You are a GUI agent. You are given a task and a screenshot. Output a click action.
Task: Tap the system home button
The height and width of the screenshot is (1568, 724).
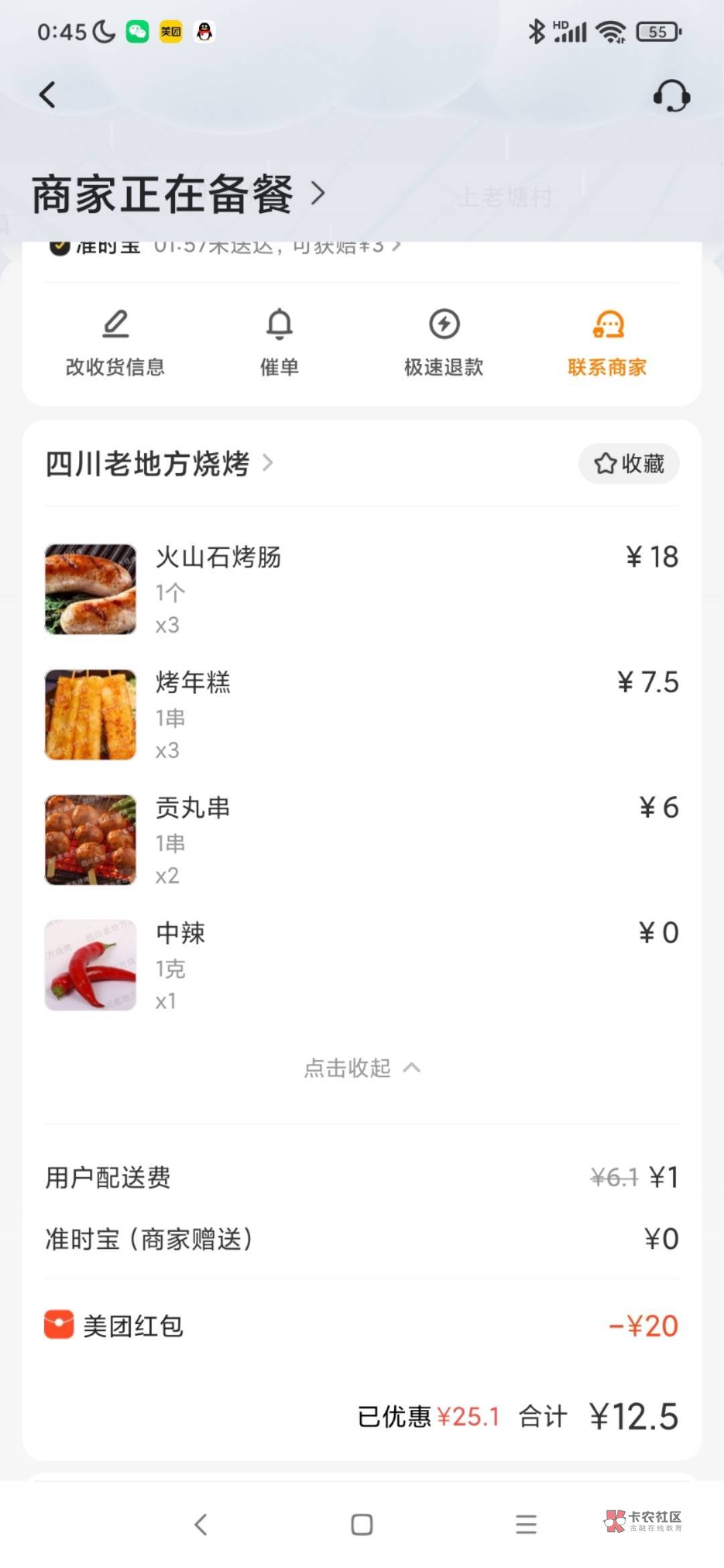coord(362,1524)
